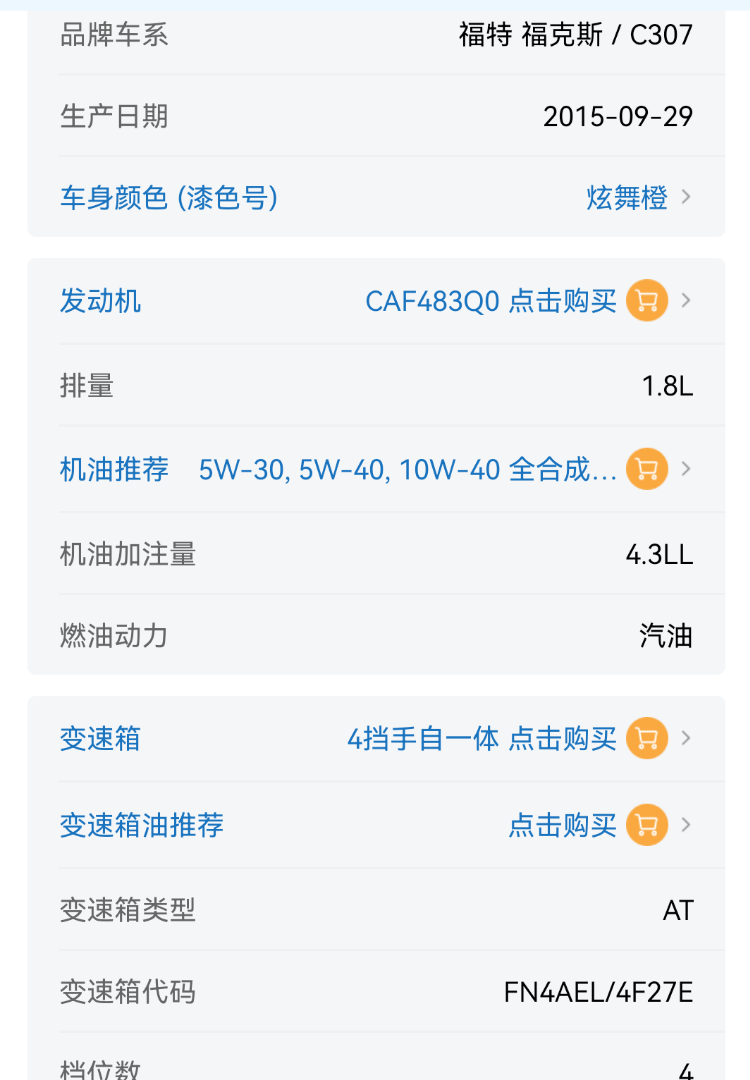View the 机油推荐 oil options
The width and height of the screenshot is (750, 1080).
[375, 469]
